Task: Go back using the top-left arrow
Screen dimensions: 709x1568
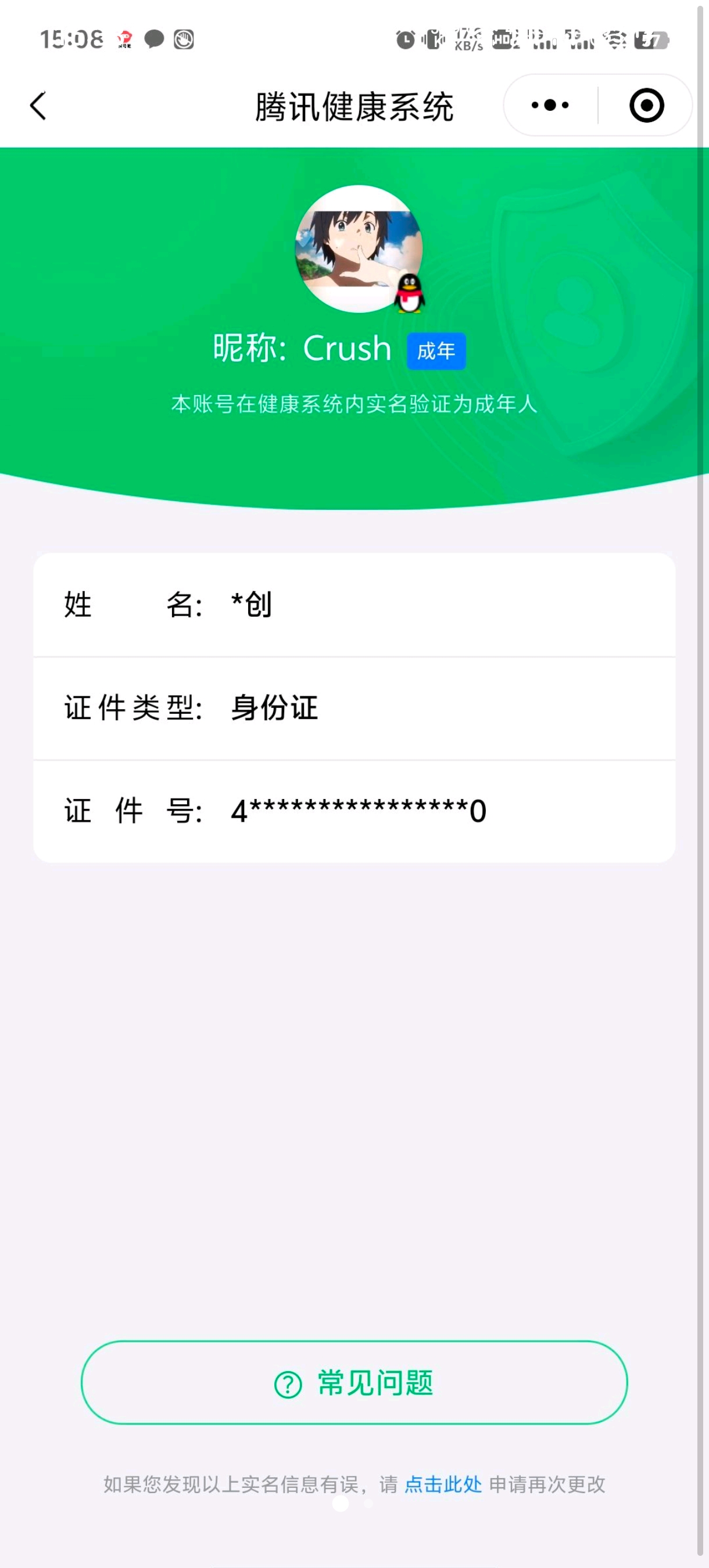Action: tap(38, 106)
